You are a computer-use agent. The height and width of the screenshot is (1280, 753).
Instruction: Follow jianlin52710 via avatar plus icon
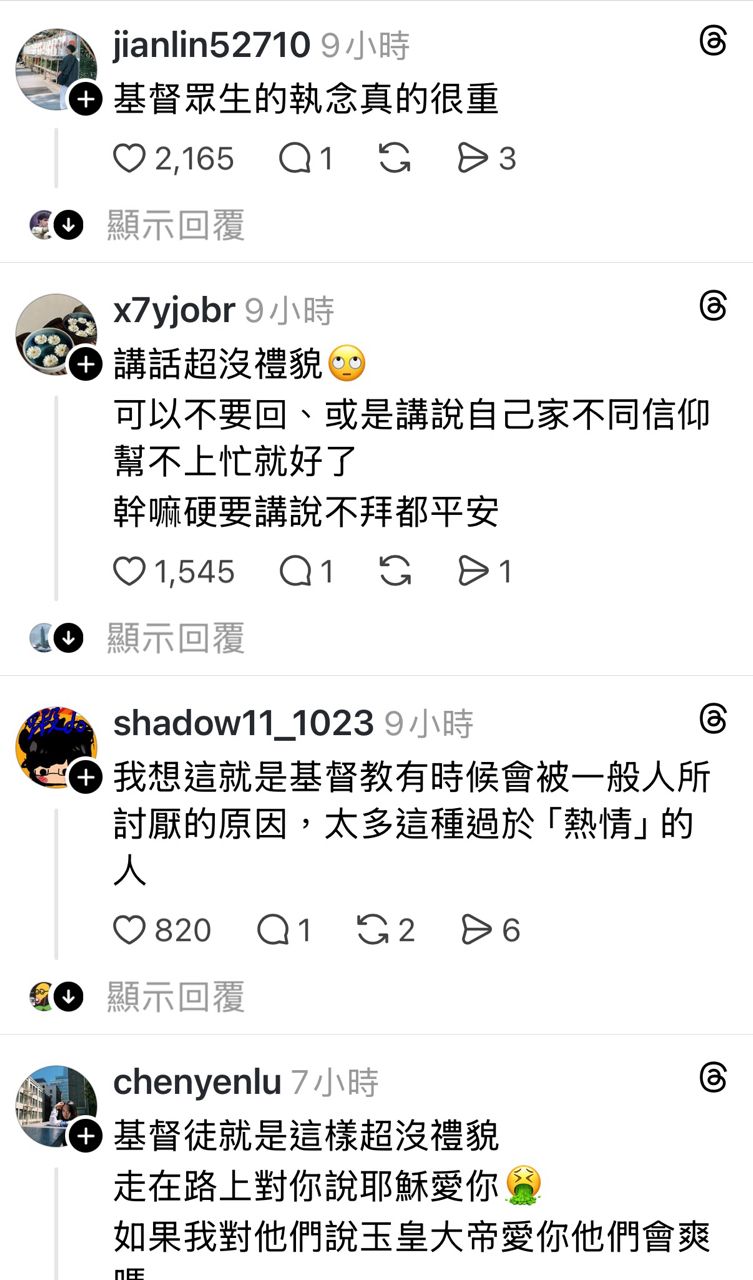[x=87, y=98]
